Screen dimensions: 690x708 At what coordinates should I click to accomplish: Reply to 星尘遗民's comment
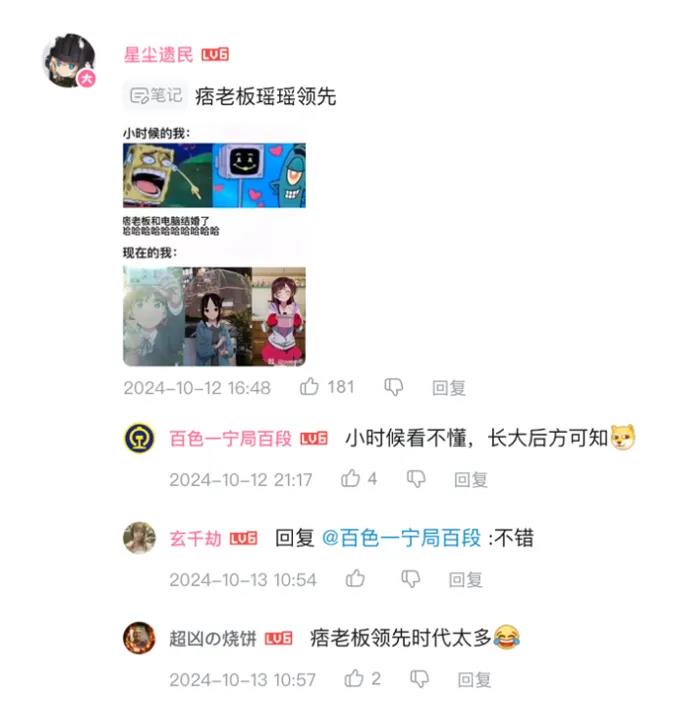pyautogui.click(x=449, y=387)
